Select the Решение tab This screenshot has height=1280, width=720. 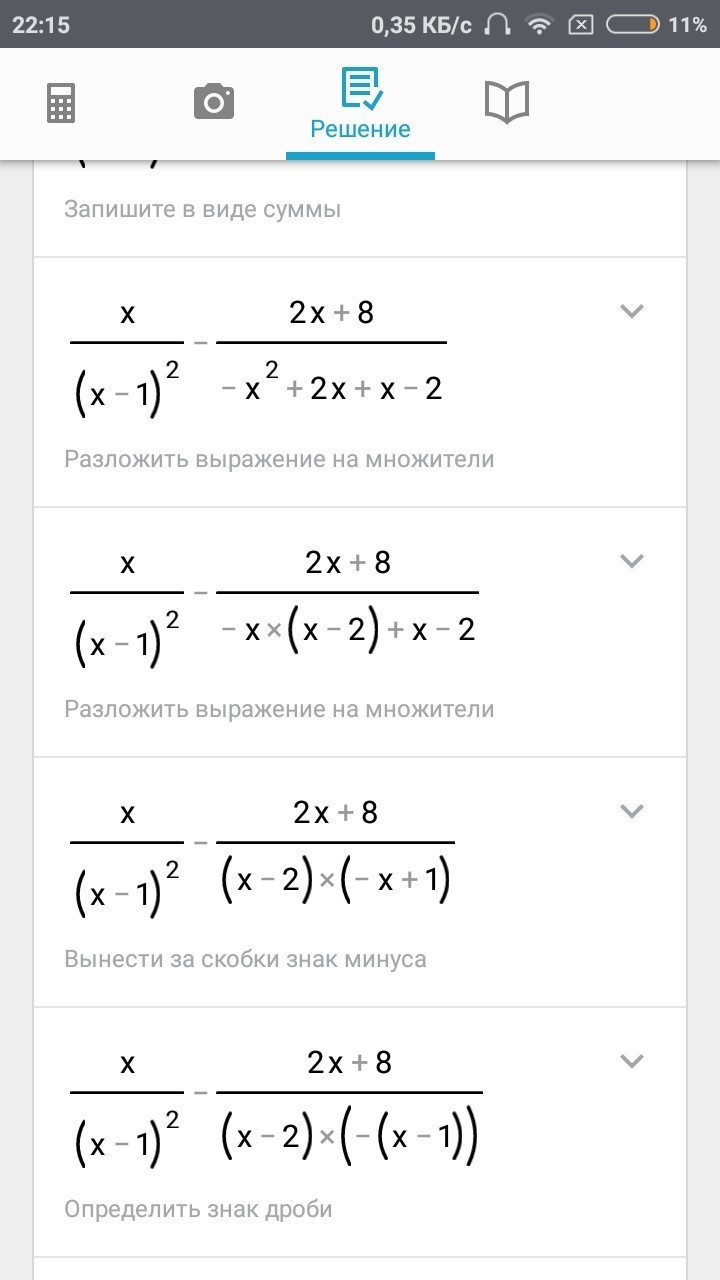[x=360, y=105]
